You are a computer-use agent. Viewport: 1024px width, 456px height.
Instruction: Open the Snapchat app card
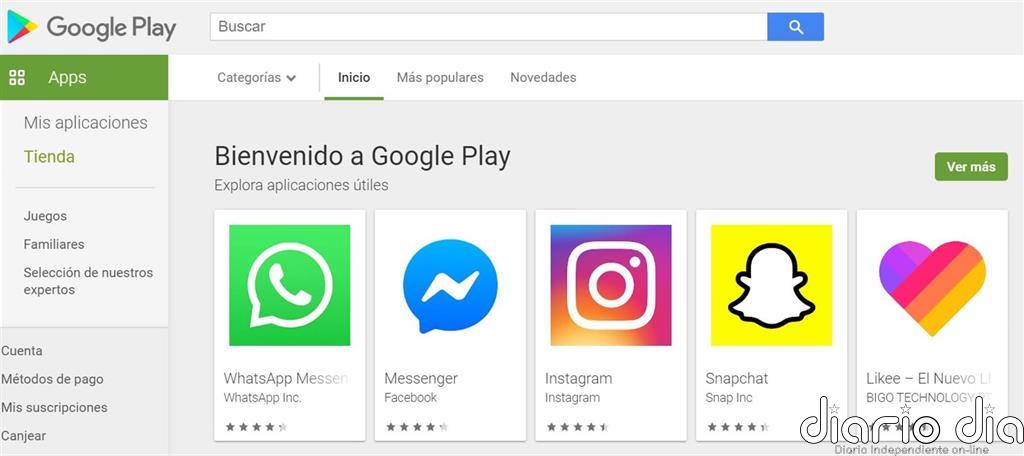click(x=771, y=320)
